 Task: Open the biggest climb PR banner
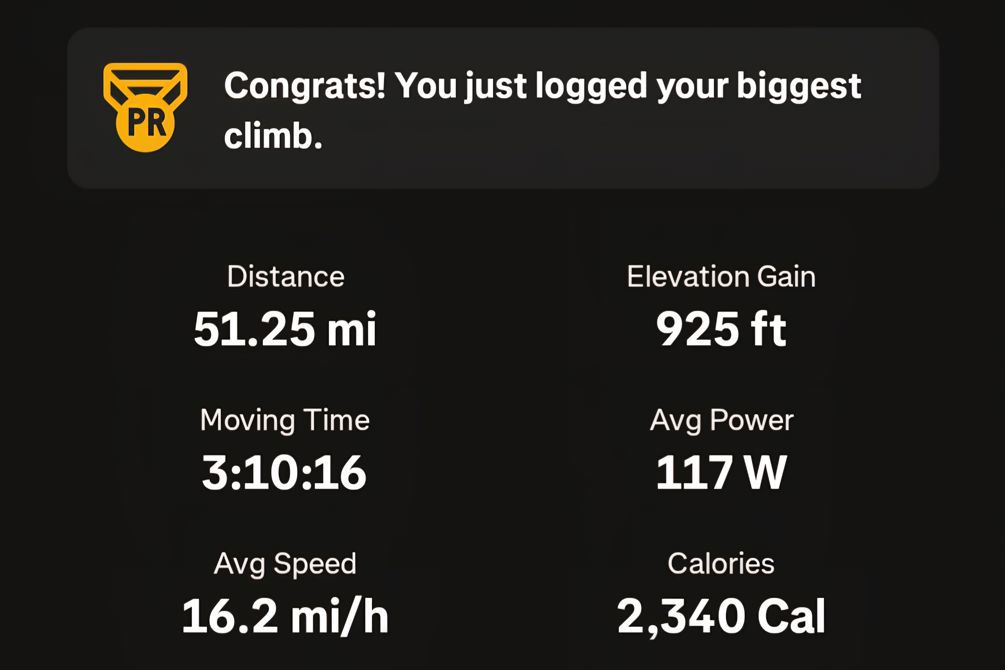pos(502,108)
